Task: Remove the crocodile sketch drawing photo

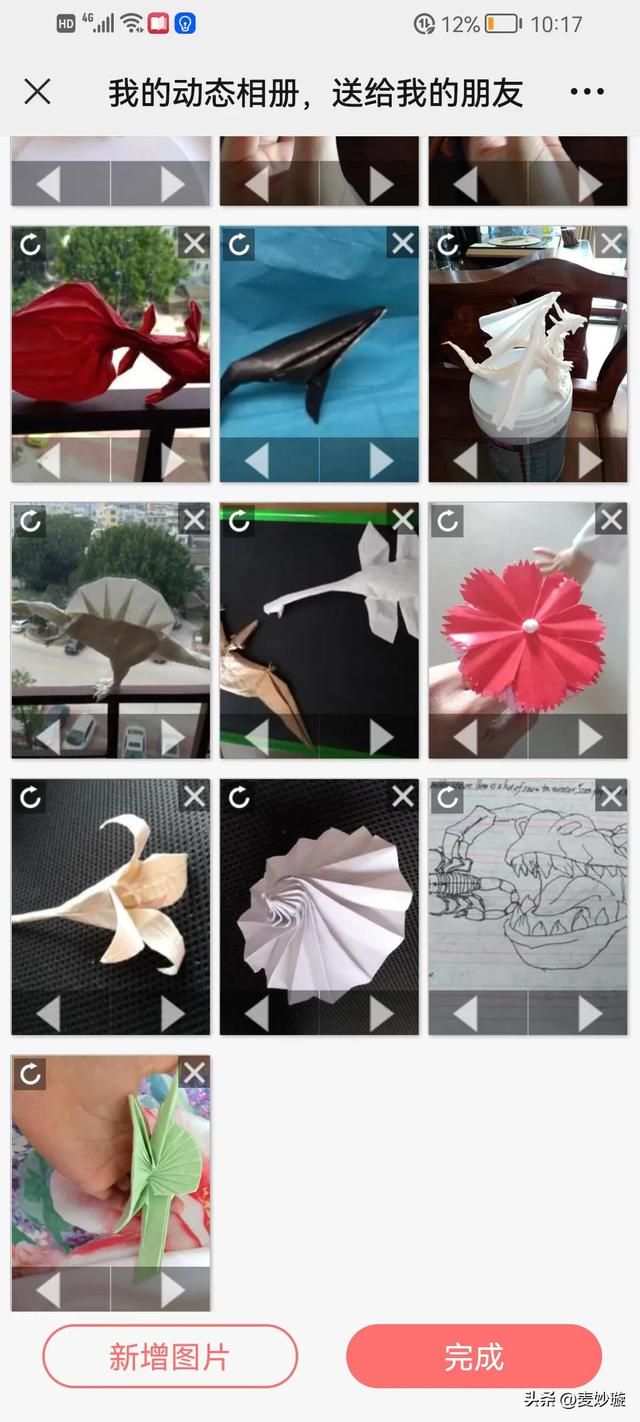Action: tap(611, 796)
